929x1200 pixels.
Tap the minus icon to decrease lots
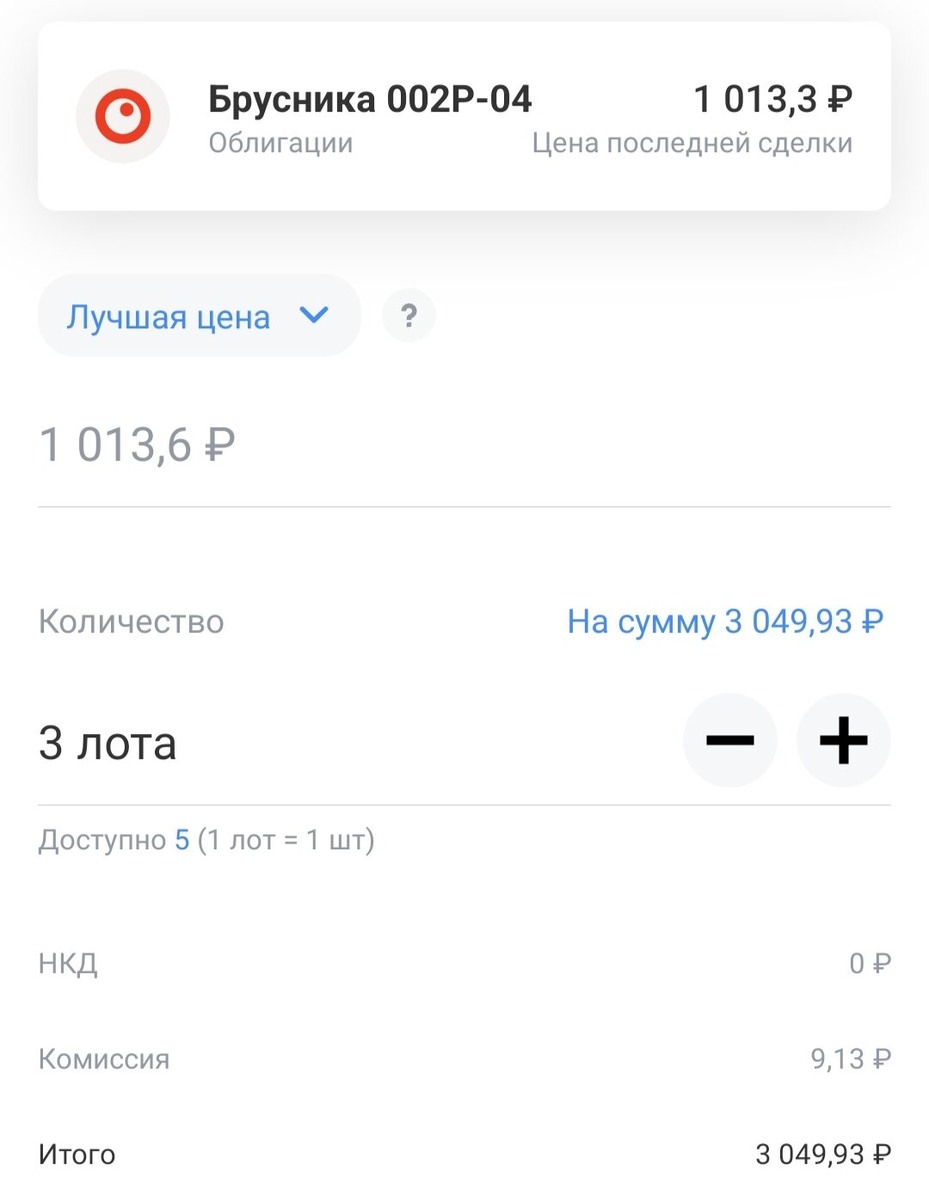pos(729,740)
